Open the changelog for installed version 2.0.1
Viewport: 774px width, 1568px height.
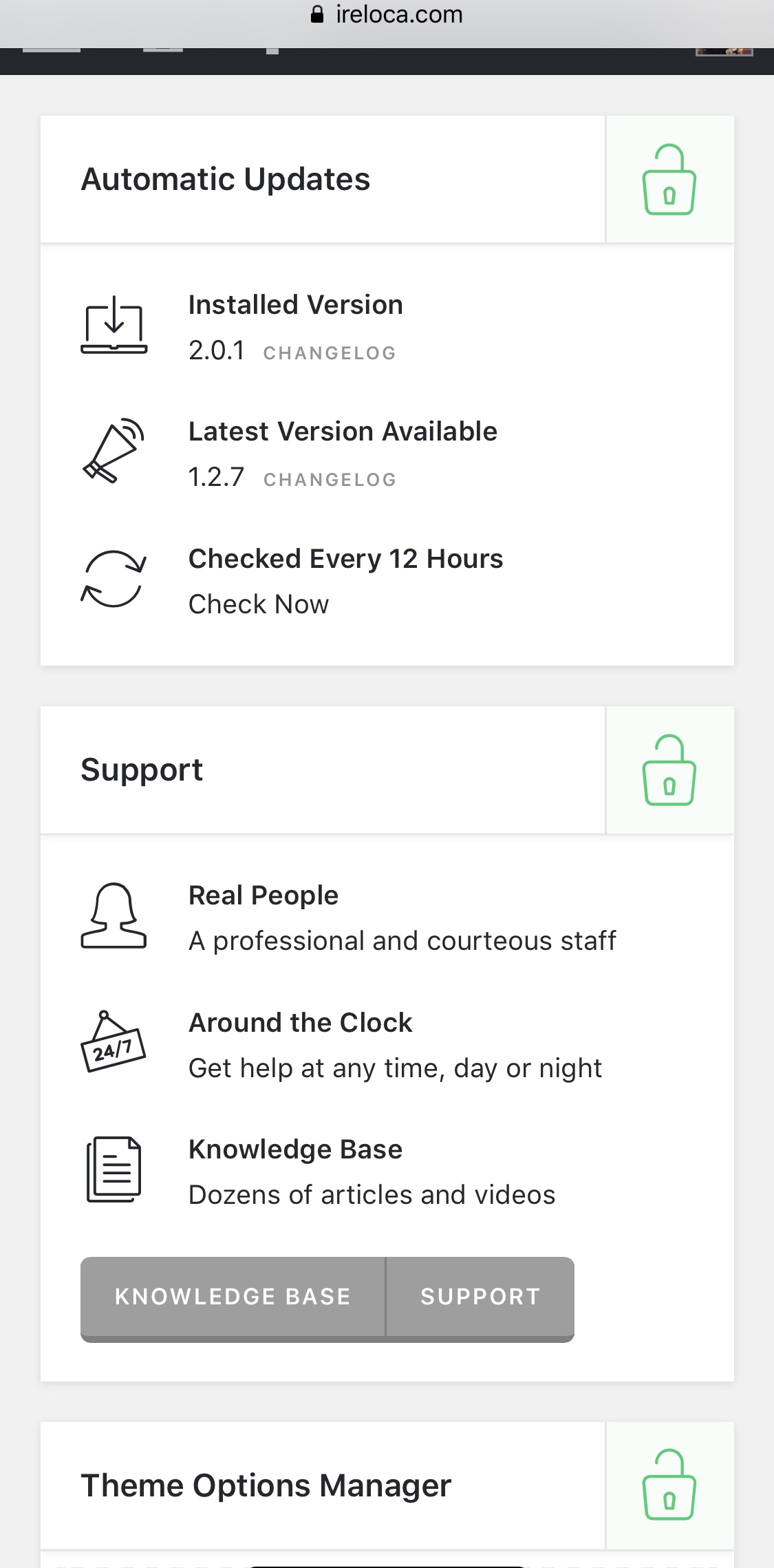(x=330, y=353)
